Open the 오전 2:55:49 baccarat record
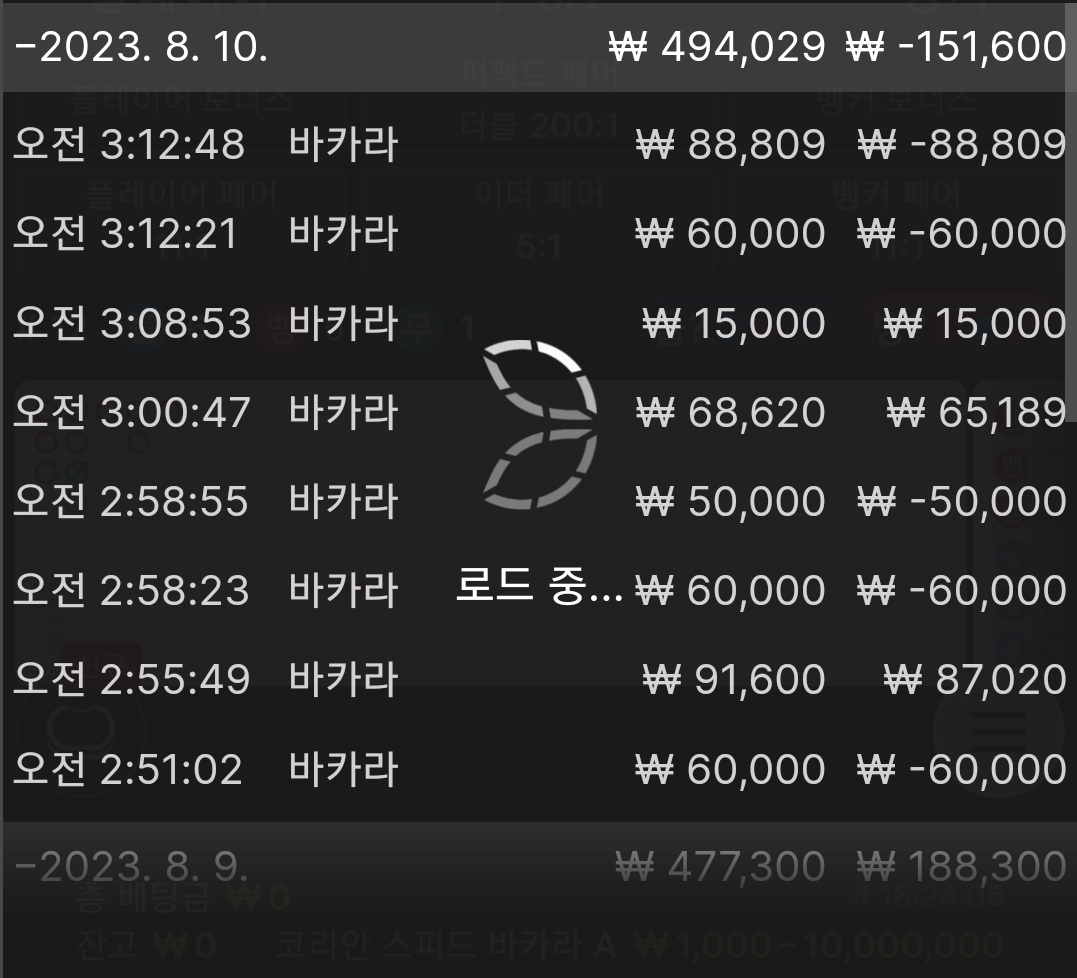The image size is (1077, 978). (x=538, y=679)
